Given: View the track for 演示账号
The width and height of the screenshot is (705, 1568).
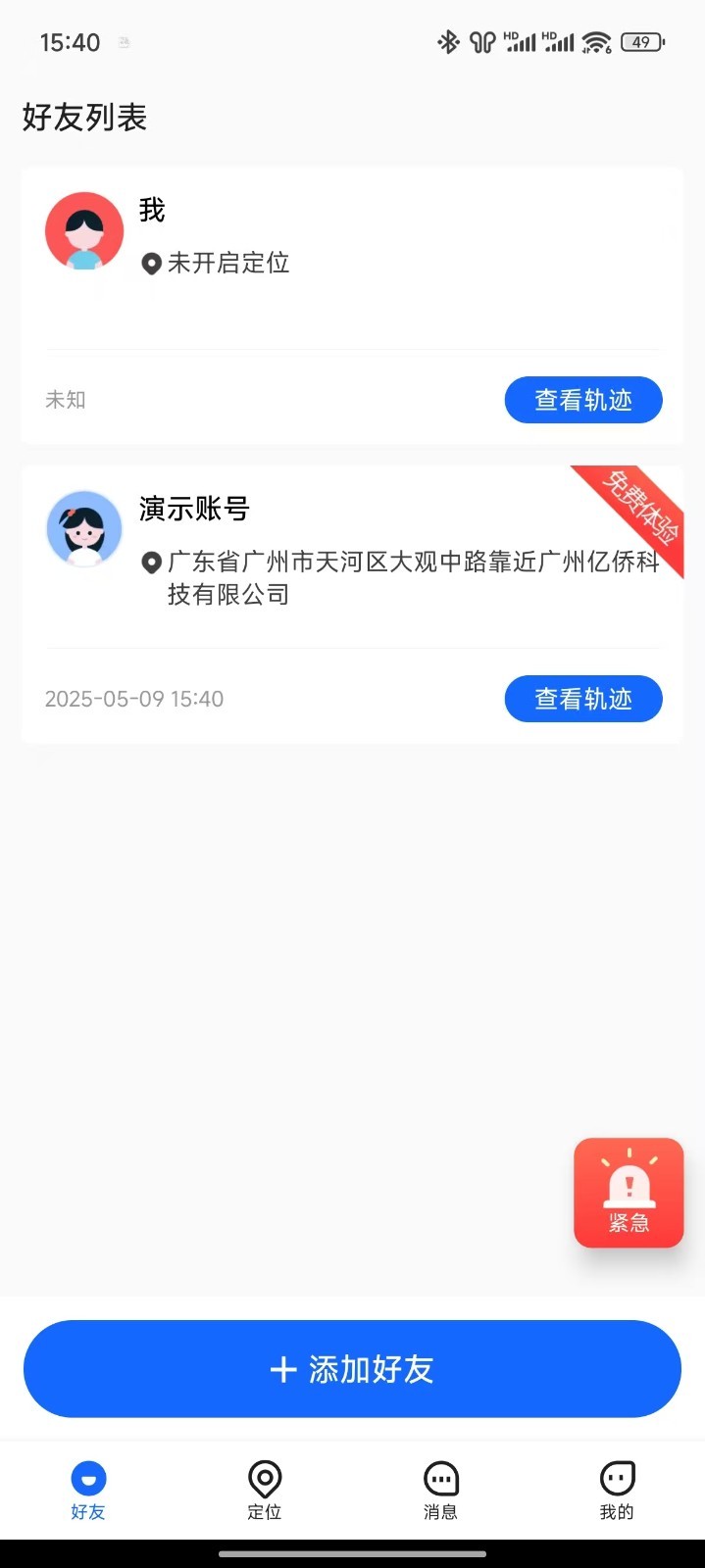Looking at the screenshot, I should pos(583,699).
